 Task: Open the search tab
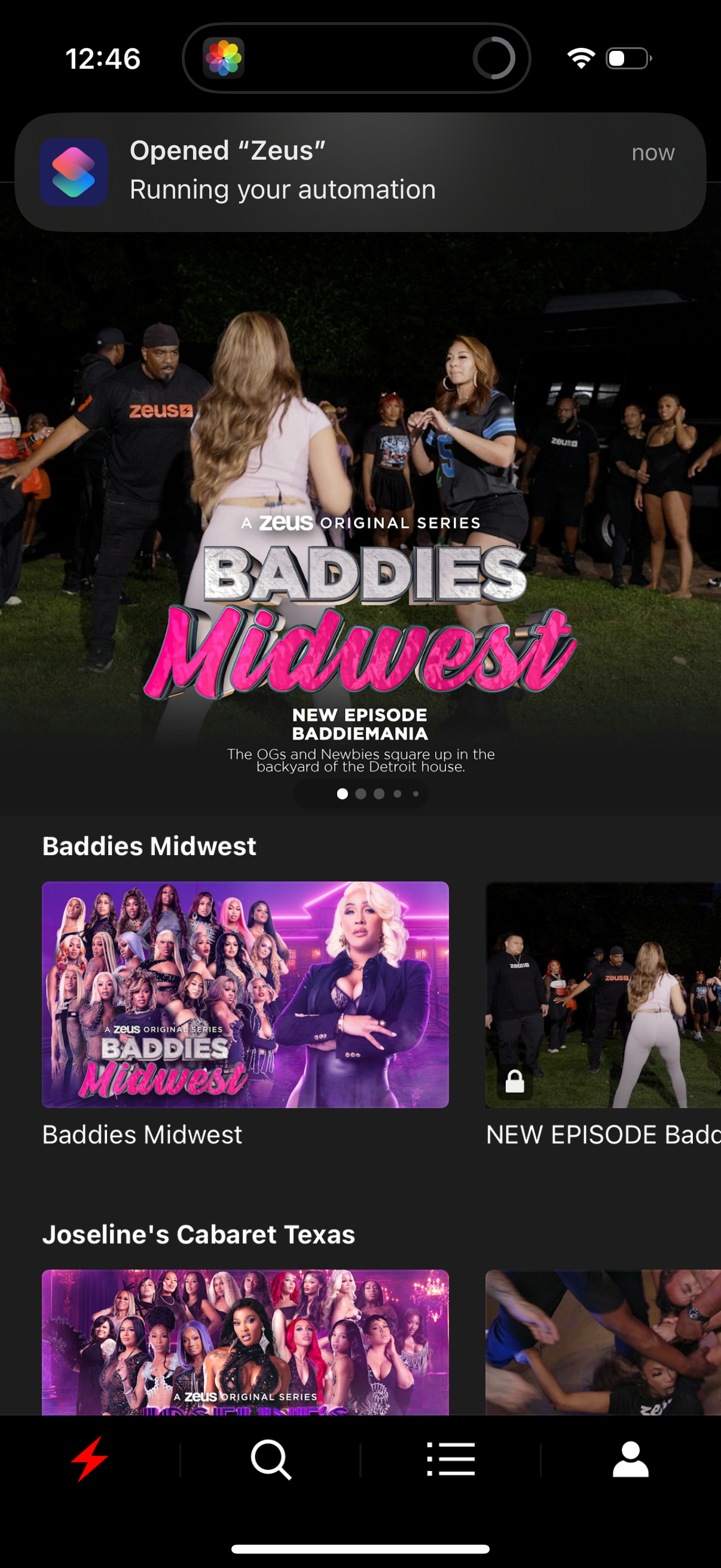[270, 1459]
